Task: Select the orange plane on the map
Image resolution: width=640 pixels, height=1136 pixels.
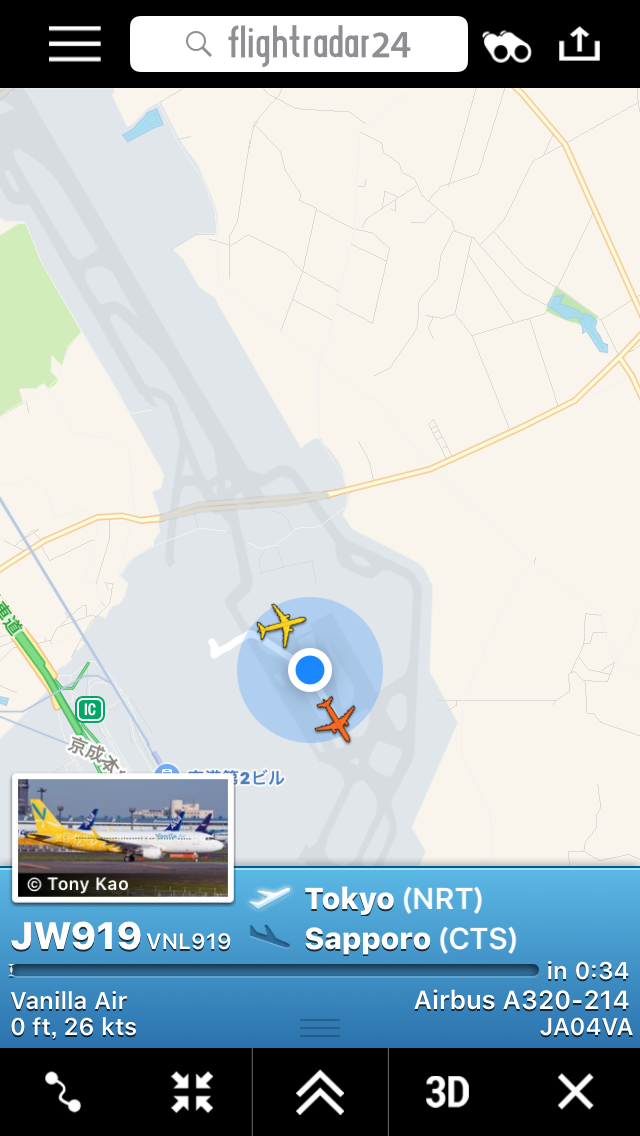Action: 336,718
